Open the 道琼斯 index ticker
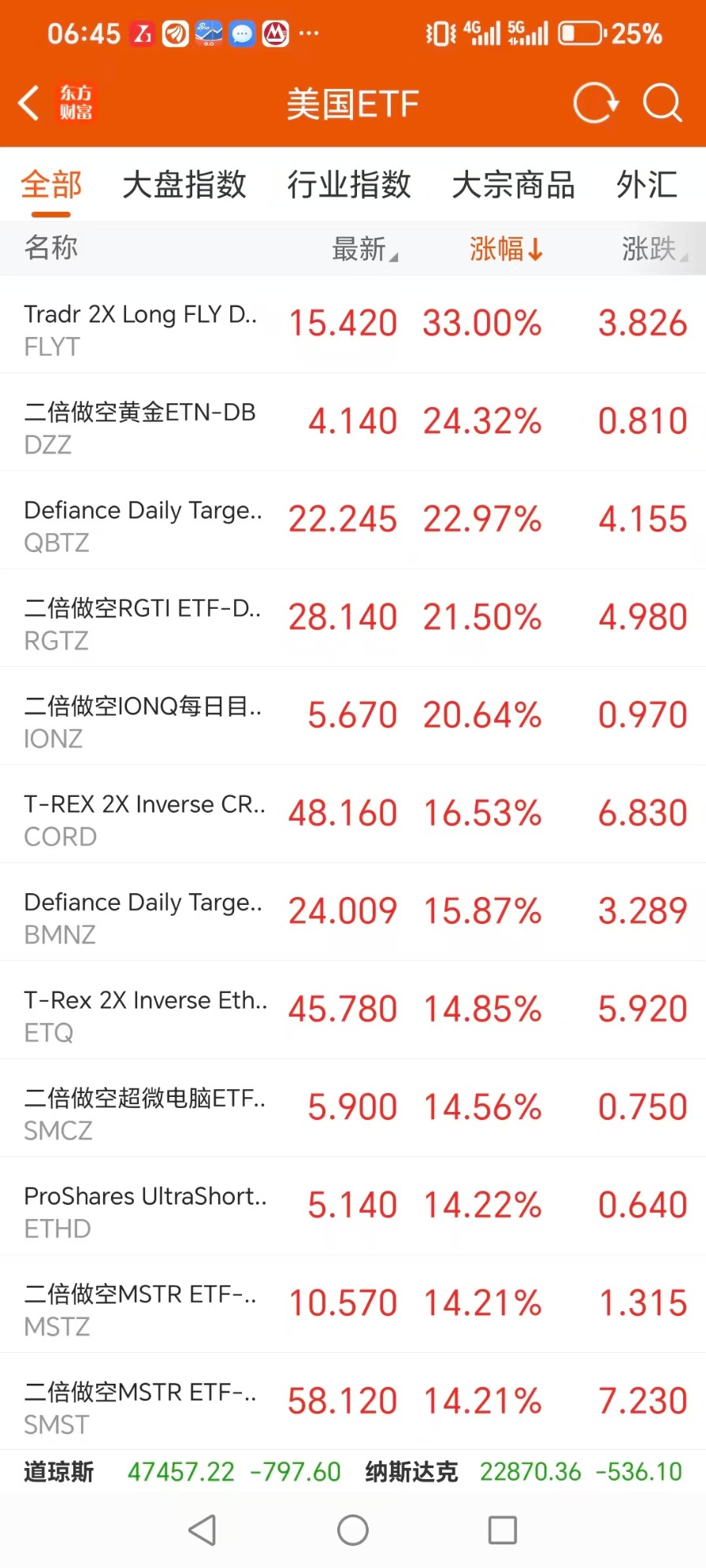Screen dimensions: 706x1568 coord(183,1471)
